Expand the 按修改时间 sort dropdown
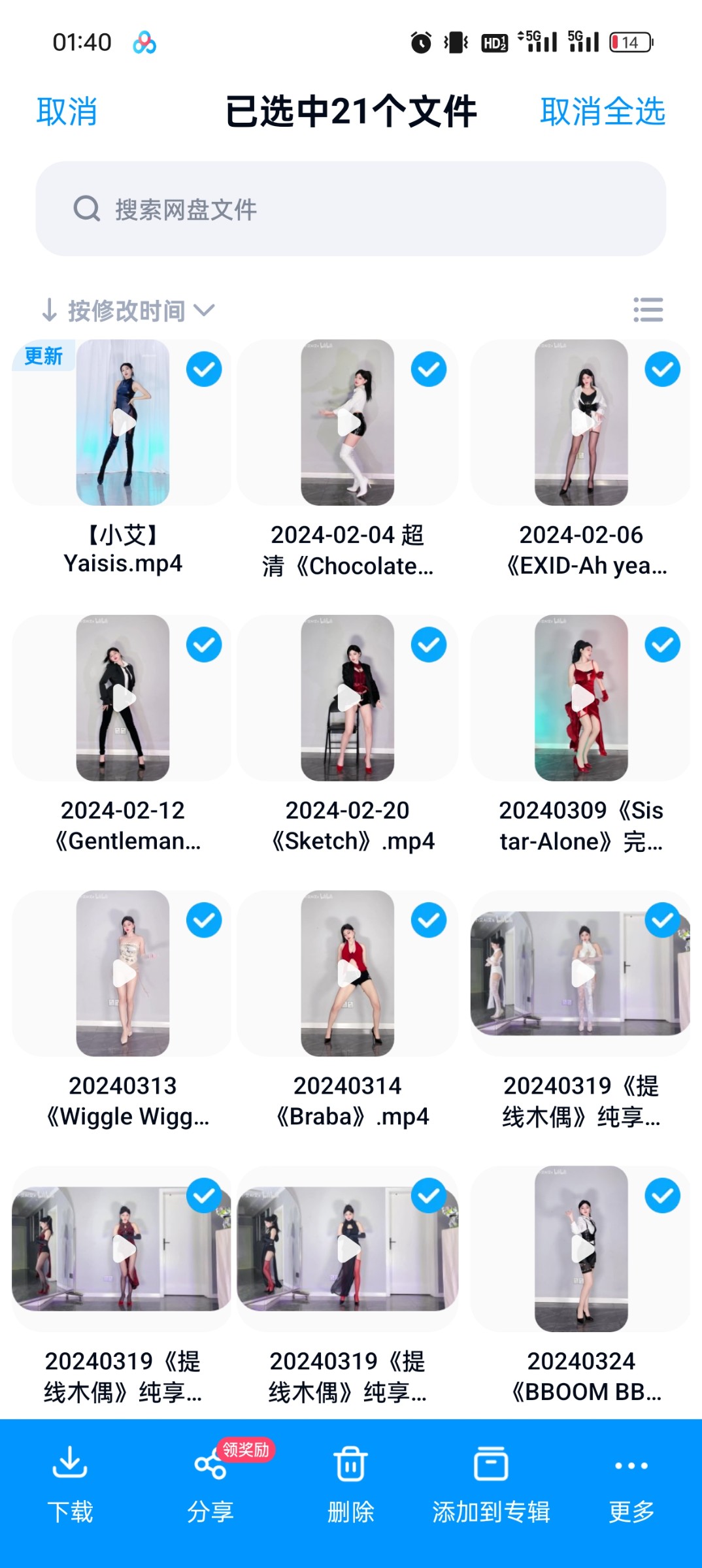 pos(128,310)
